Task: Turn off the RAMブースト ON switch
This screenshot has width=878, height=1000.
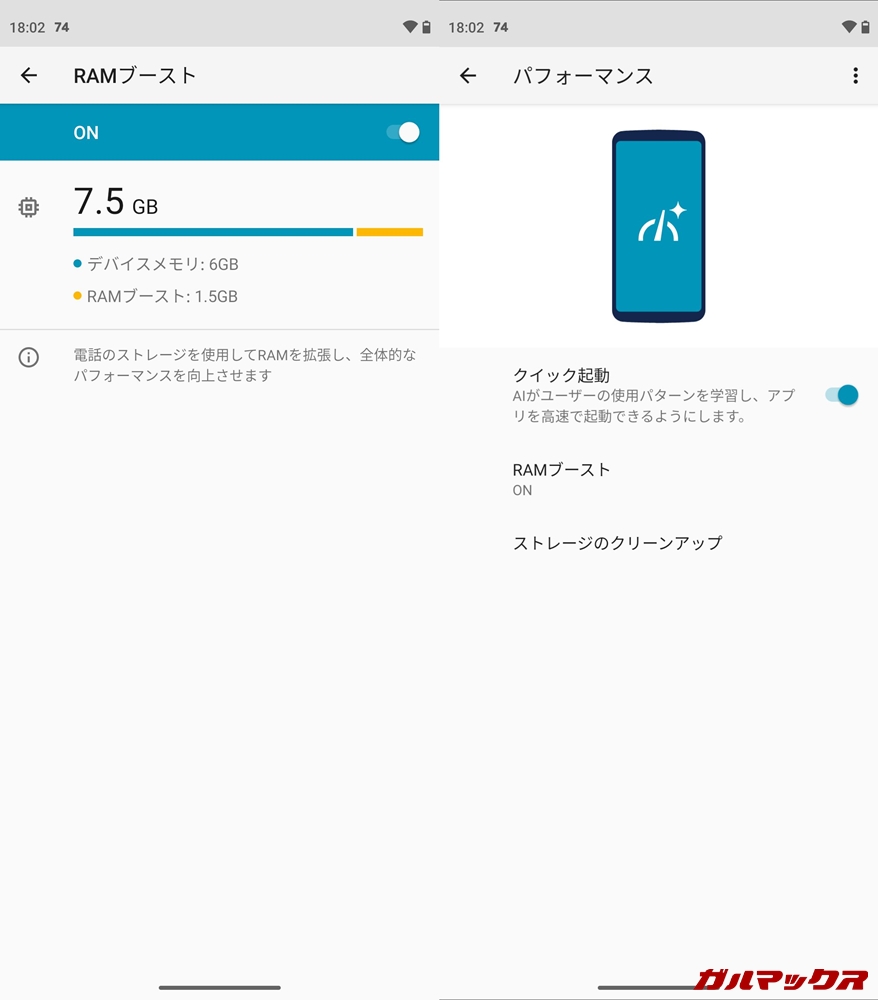Action: point(403,132)
